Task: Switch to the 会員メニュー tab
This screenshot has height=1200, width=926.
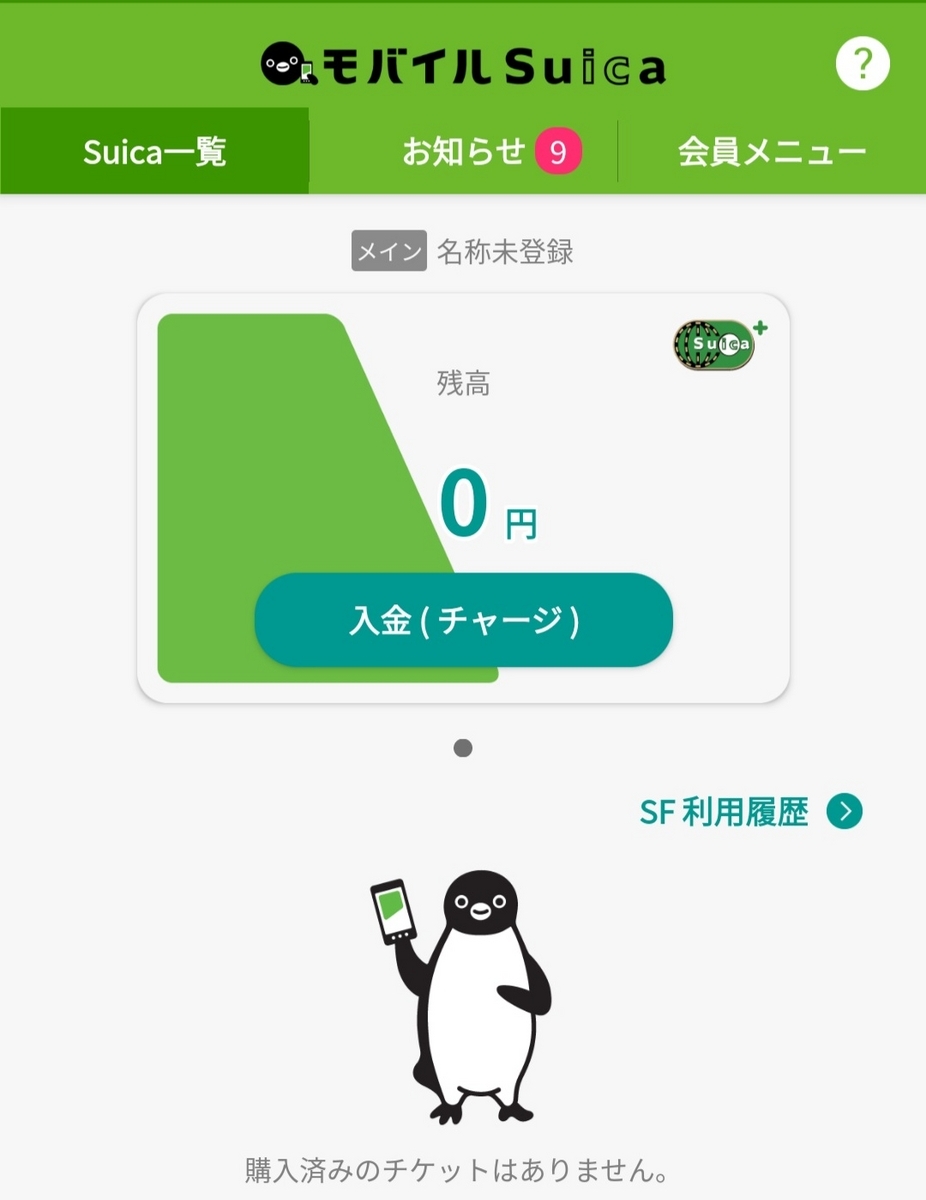Action: pos(771,152)
